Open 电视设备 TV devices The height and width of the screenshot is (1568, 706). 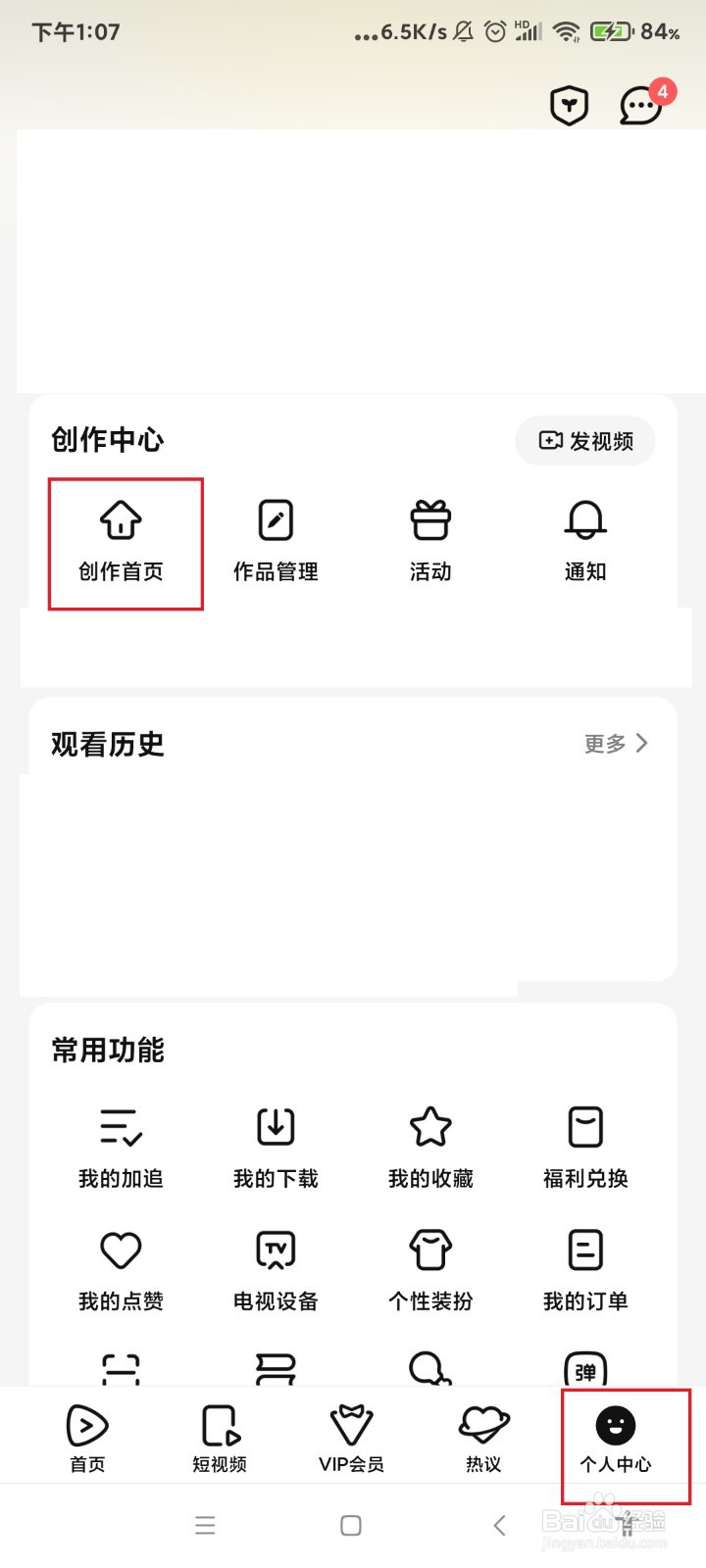276,1269
